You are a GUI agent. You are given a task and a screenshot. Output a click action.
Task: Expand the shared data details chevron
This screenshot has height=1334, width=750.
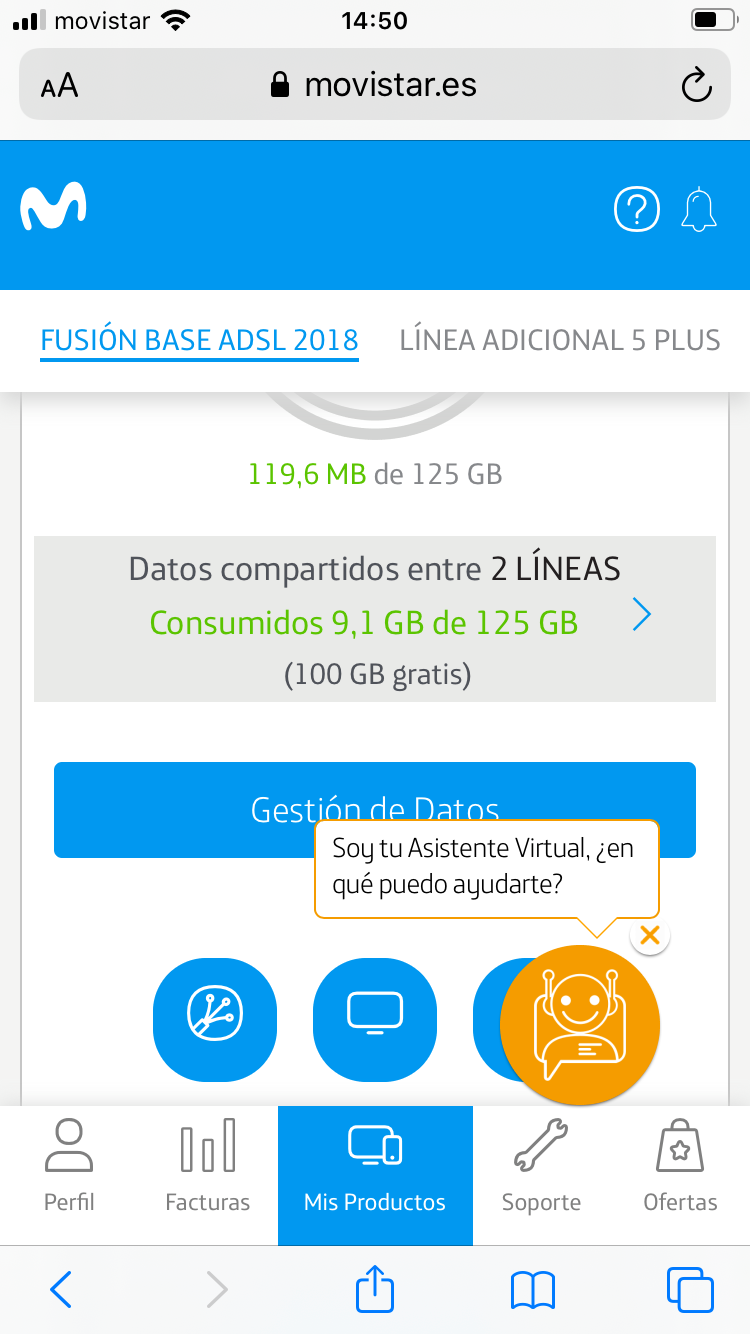click(x=641, y=616)
